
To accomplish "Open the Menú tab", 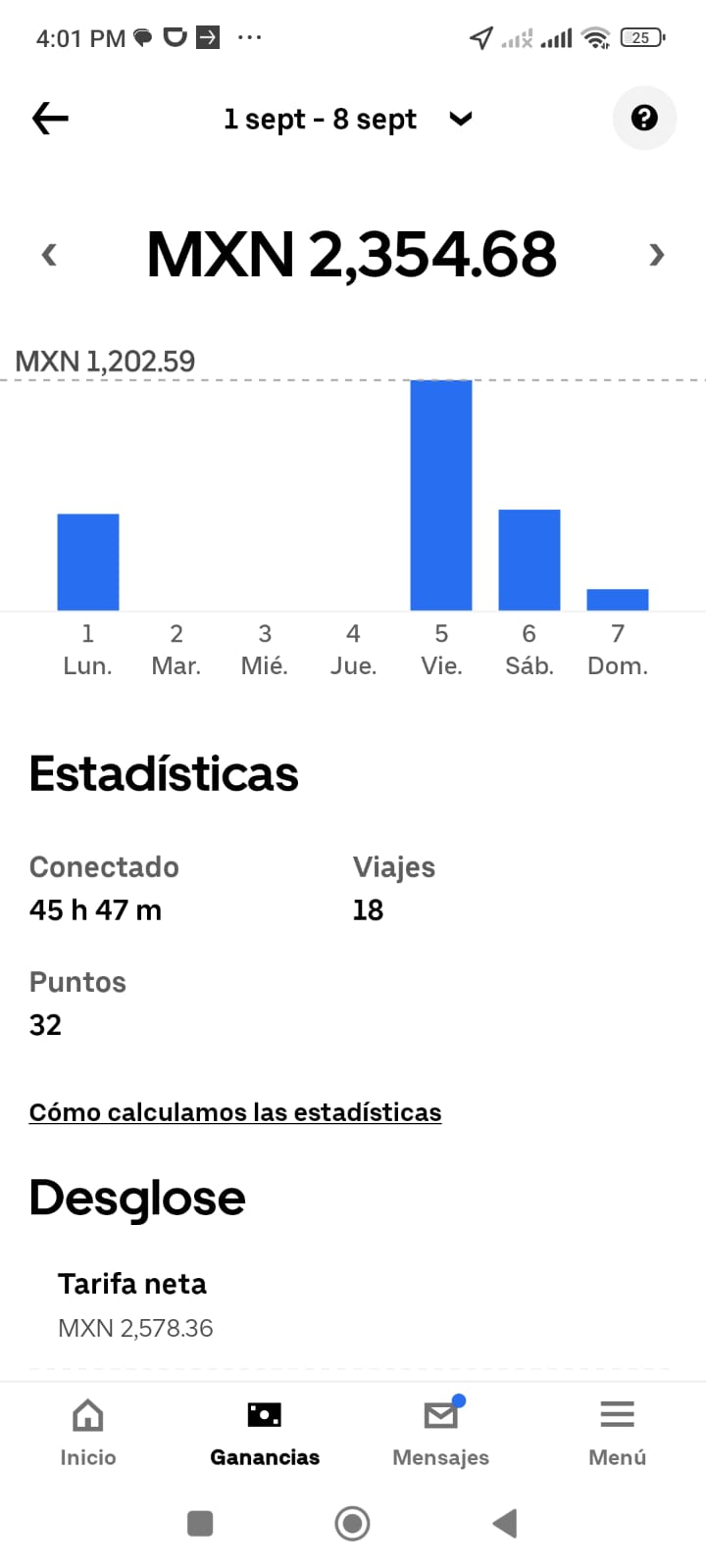I will pos(618,1432).
